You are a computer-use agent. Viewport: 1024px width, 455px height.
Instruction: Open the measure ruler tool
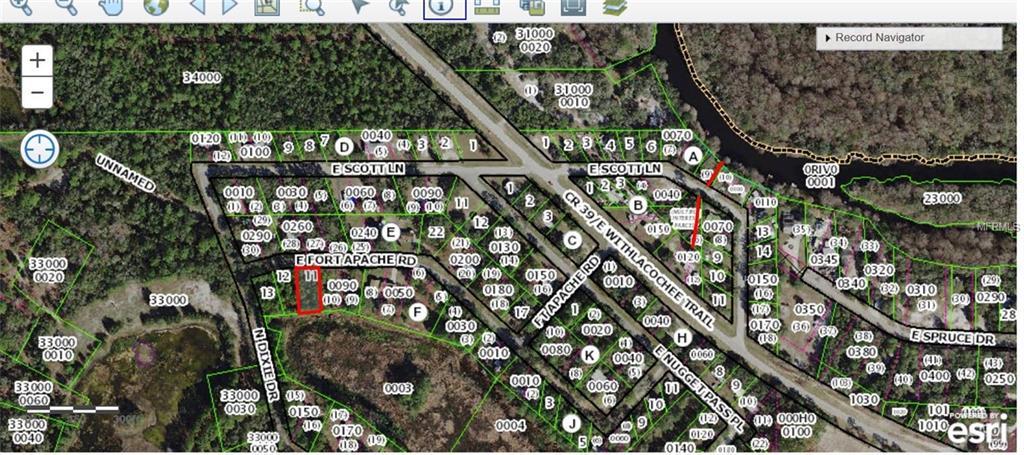coord(487,6)
